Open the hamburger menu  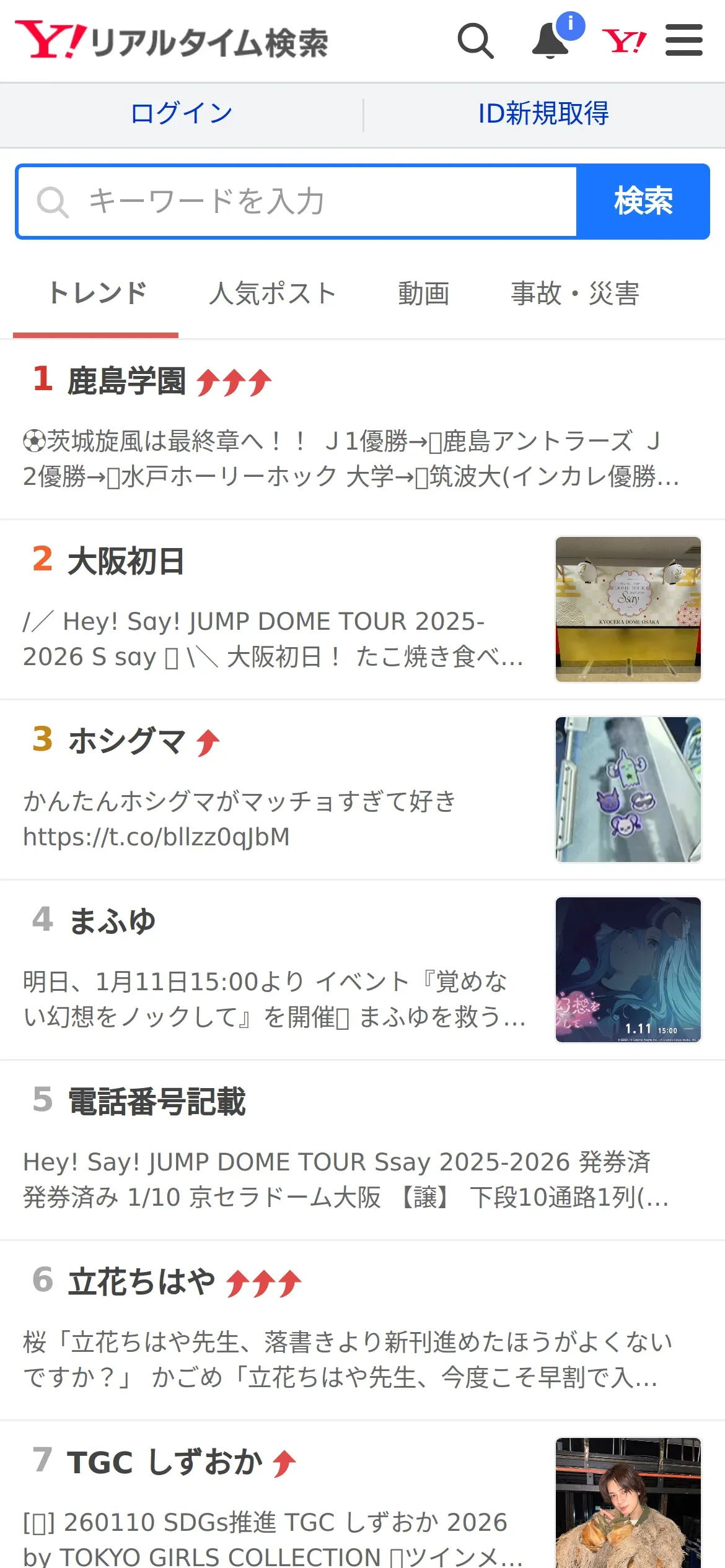(683, 41)
